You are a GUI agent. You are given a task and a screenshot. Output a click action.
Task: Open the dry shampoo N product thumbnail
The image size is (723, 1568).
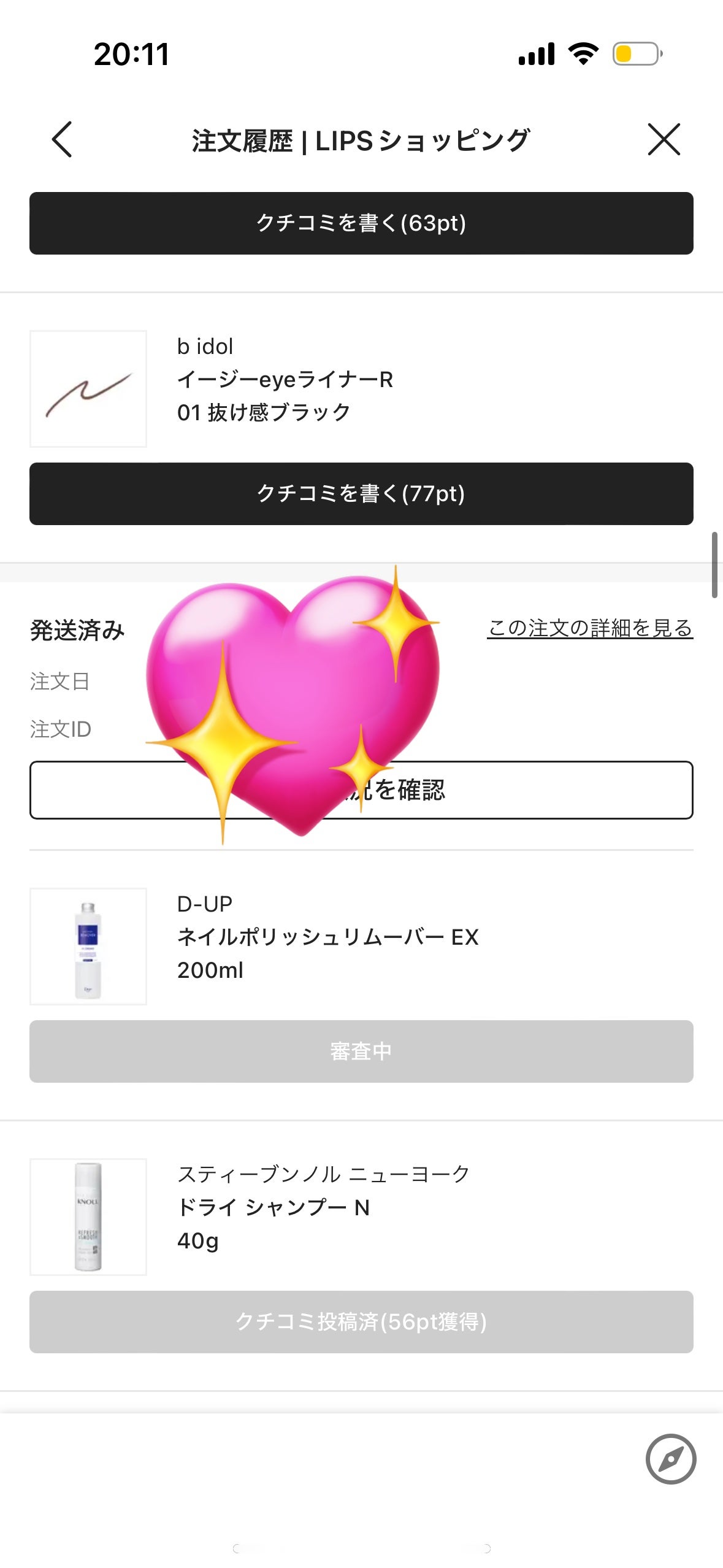pyautogui.click(x=88, y=1216)
